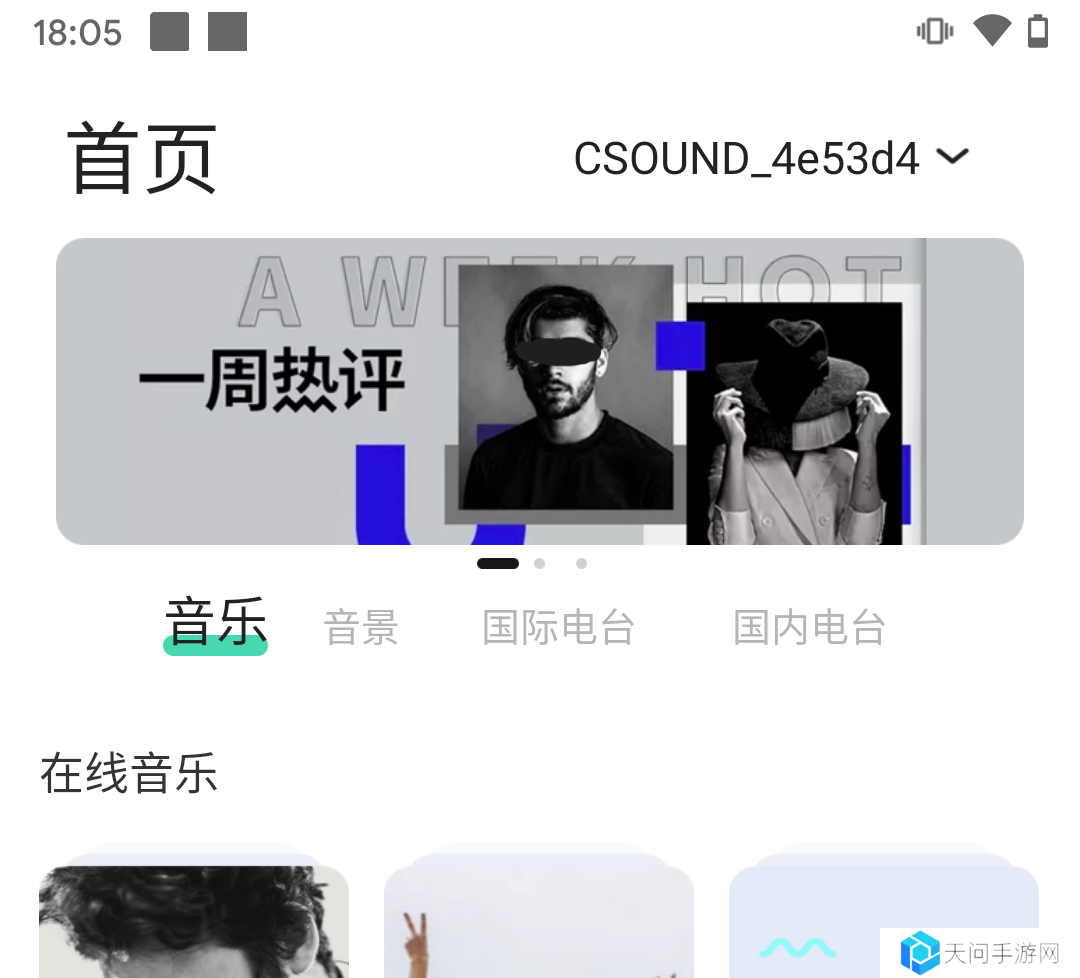The image size is (1080, 978).
Task: Open the 一周热评 banner
Action: 539,391
